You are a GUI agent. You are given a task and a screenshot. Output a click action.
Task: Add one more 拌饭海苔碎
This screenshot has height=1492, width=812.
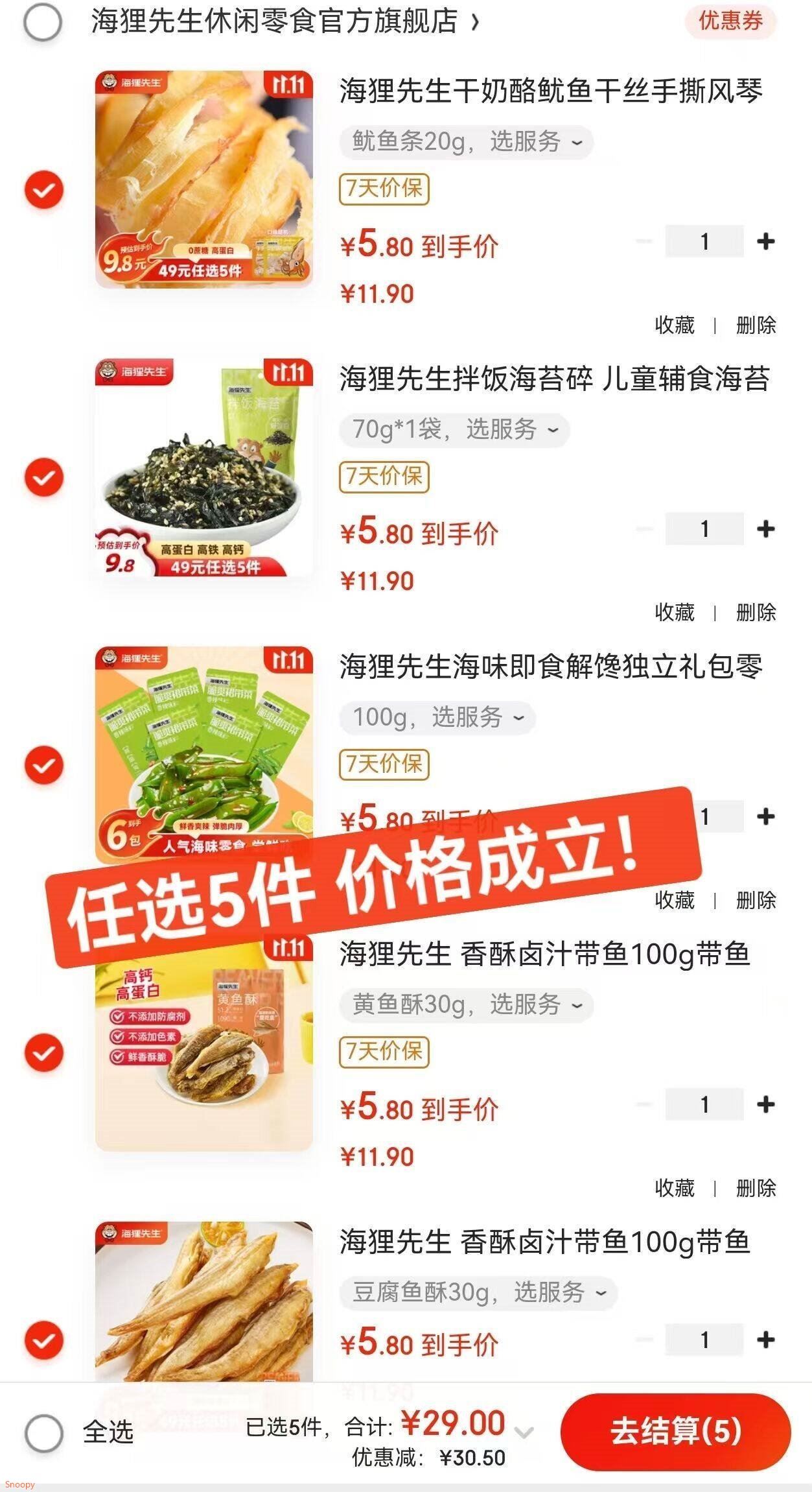coord(765,529)
